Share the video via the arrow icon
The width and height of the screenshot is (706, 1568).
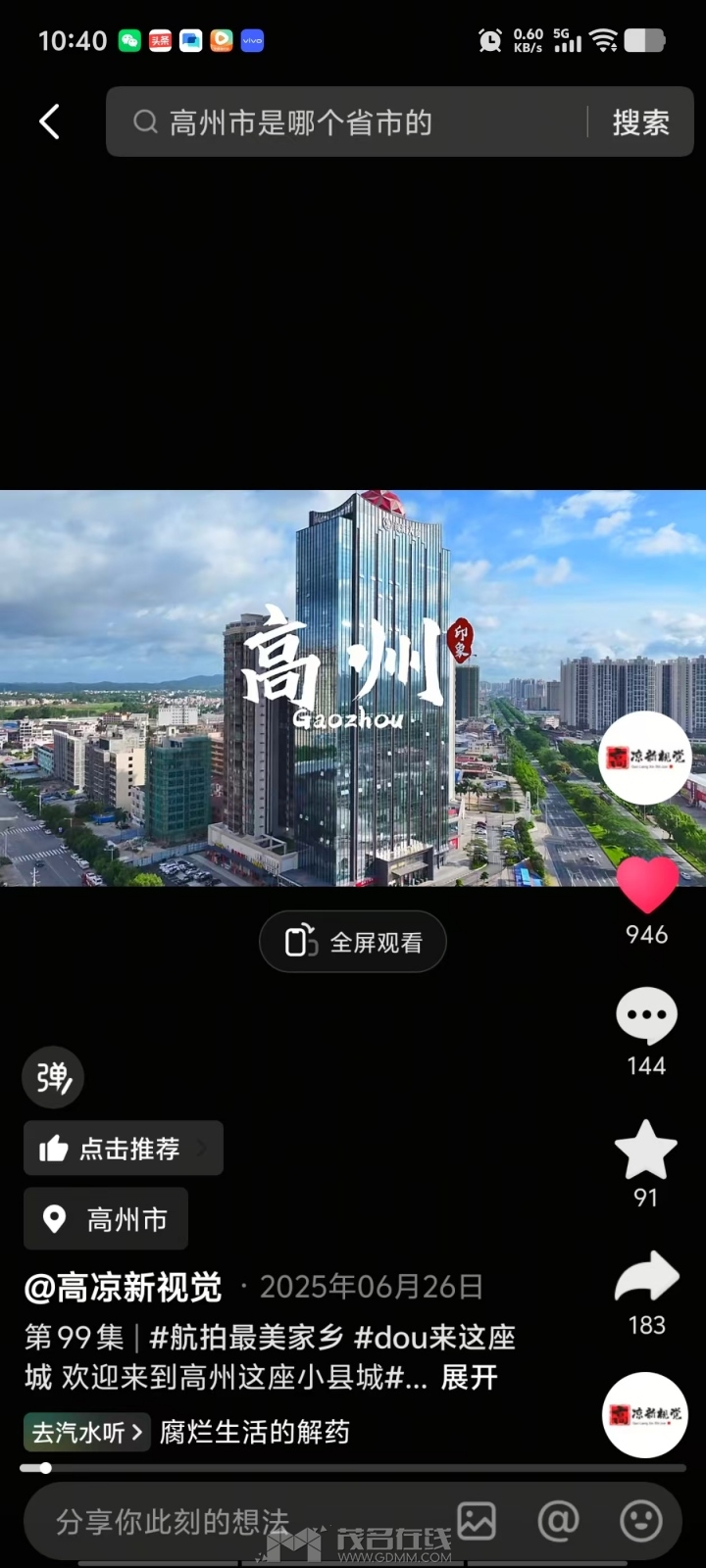(646, 1278)
